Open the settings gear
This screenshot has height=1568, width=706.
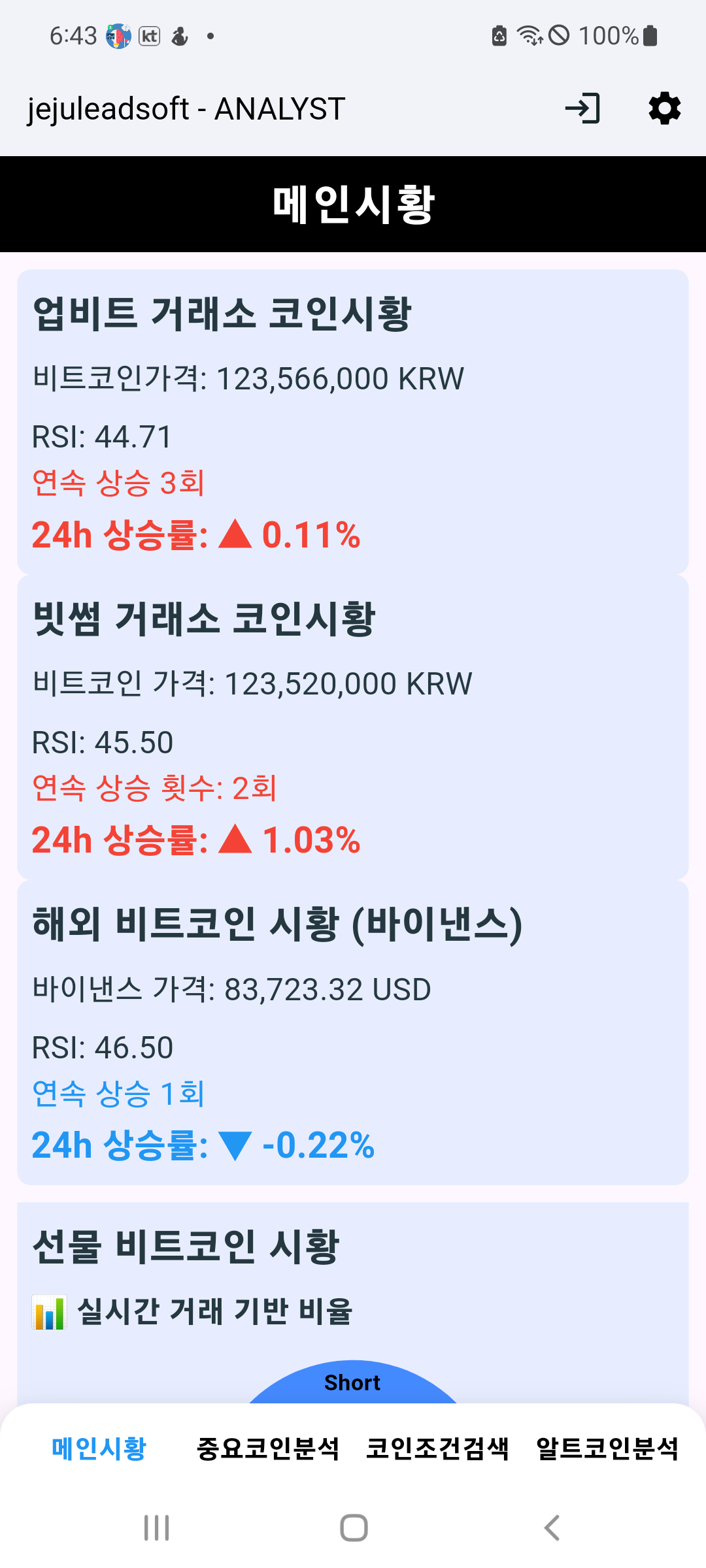click(665, 108)
